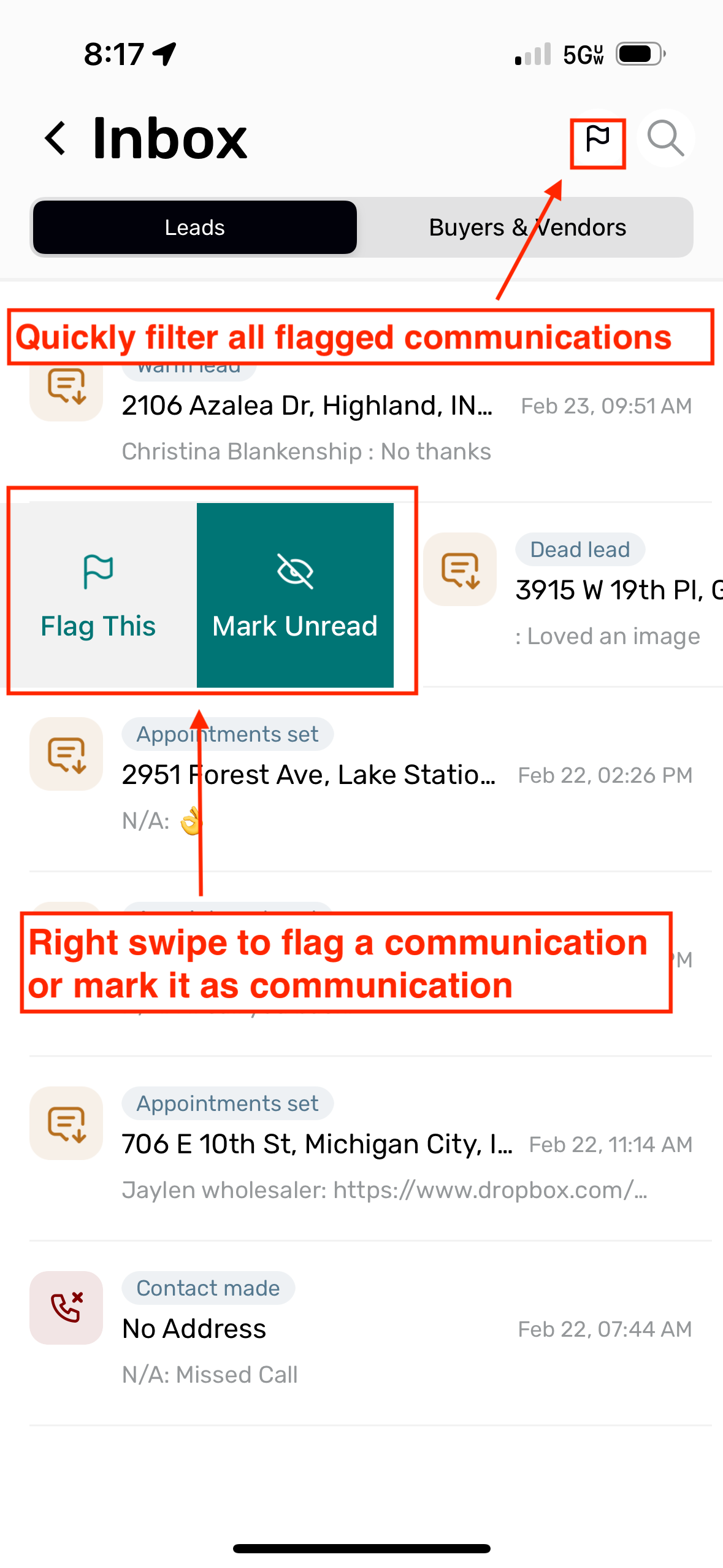Open the search magnifier
Image resolution: width=723 pixels, height=1568 pixels.
click(x=665, y=139)
